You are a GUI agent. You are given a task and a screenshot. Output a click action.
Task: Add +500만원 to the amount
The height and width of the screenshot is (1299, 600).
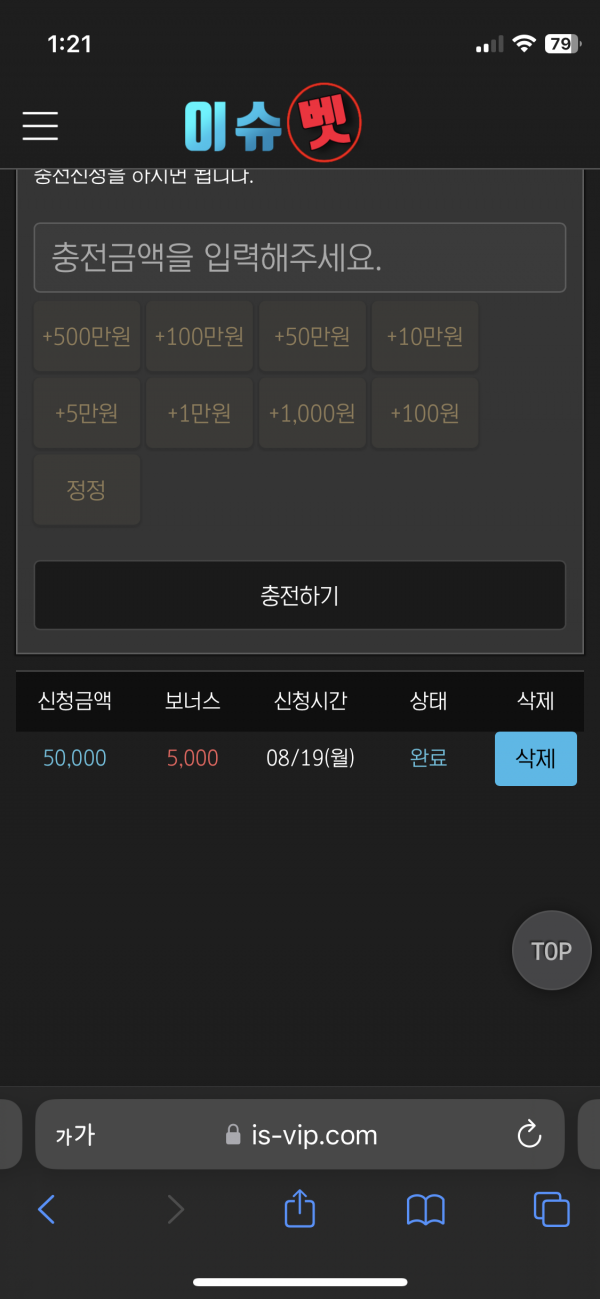point(86,337)
